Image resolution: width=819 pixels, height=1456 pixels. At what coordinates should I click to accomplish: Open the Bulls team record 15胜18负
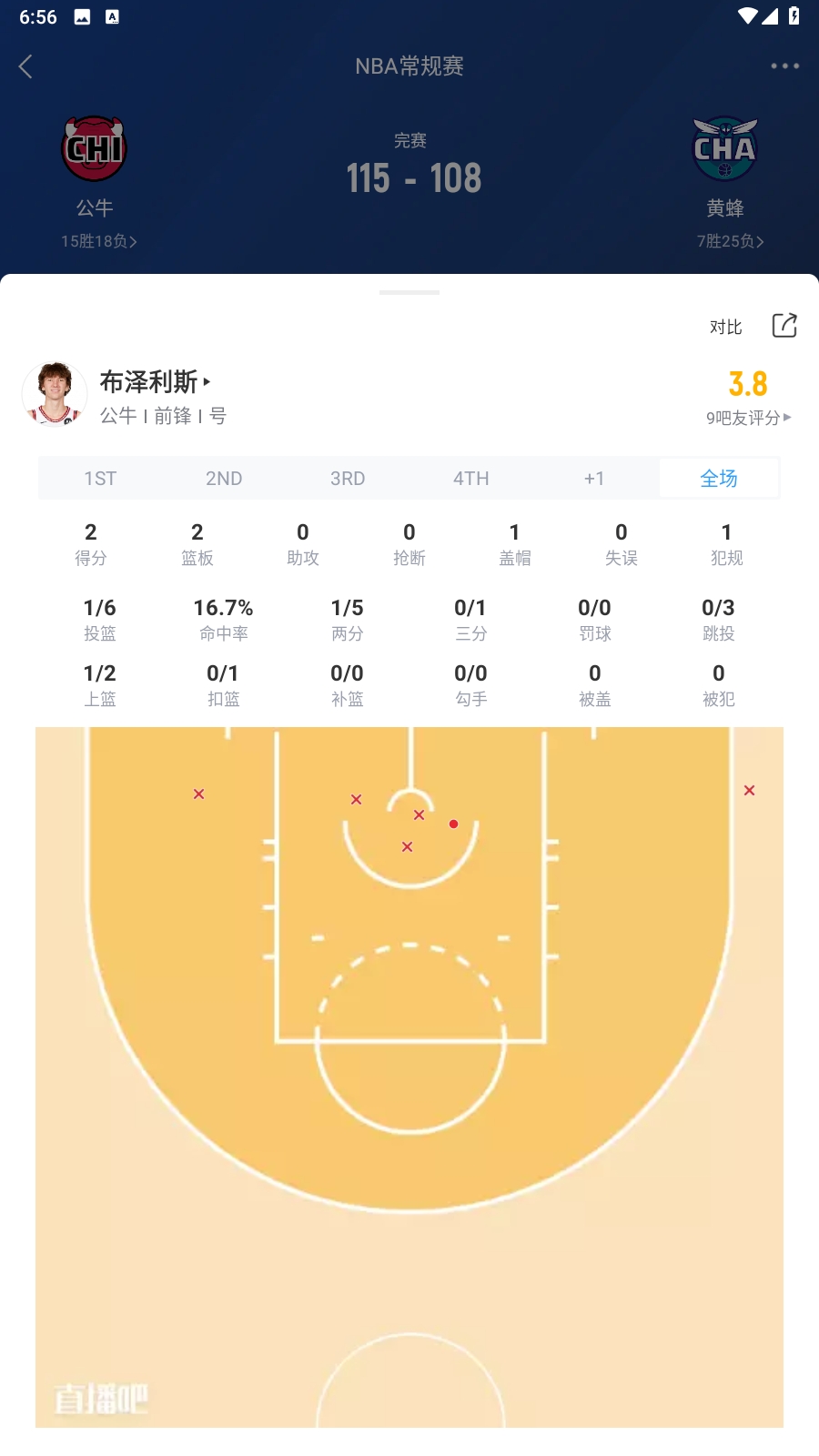coord(98,241)
